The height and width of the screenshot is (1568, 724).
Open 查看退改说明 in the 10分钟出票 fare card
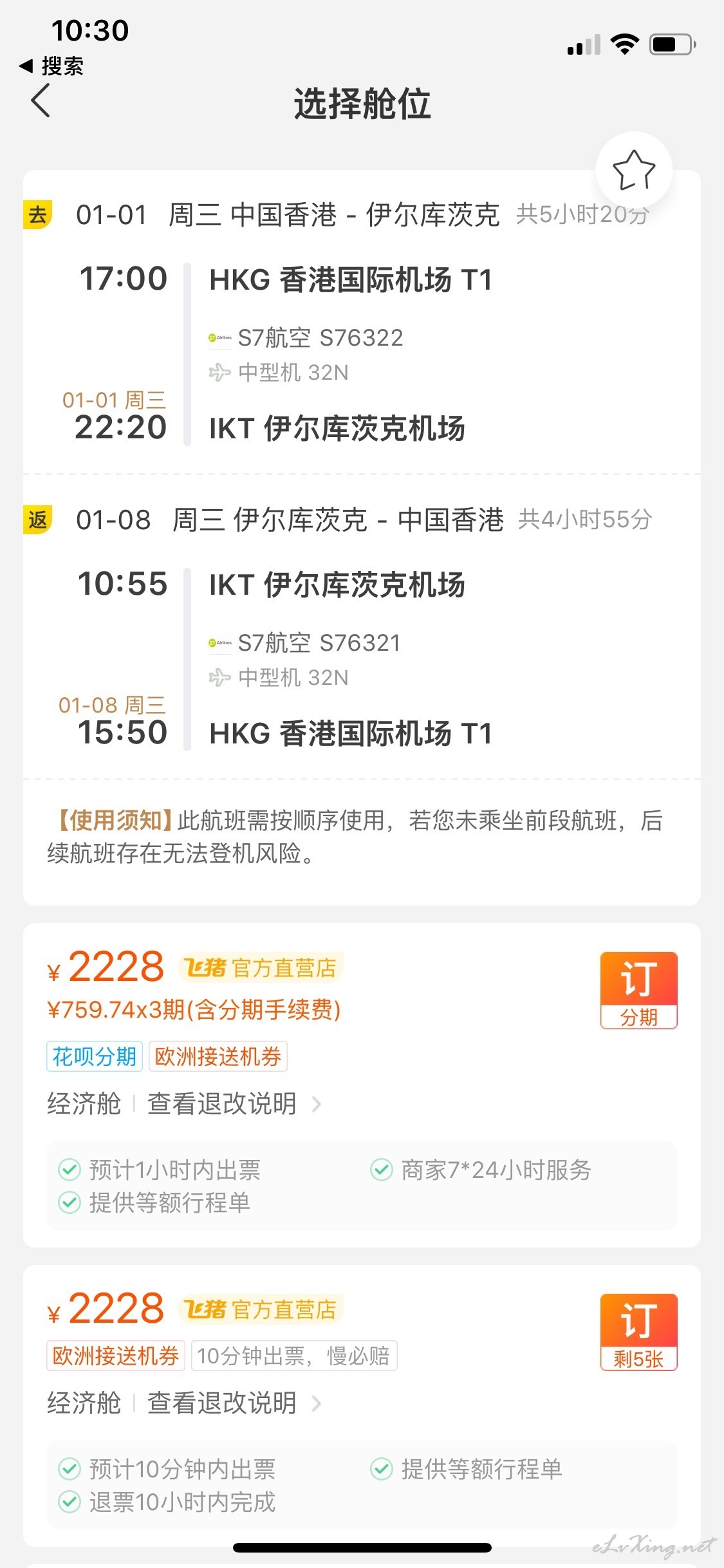[x=234, y=1403]
